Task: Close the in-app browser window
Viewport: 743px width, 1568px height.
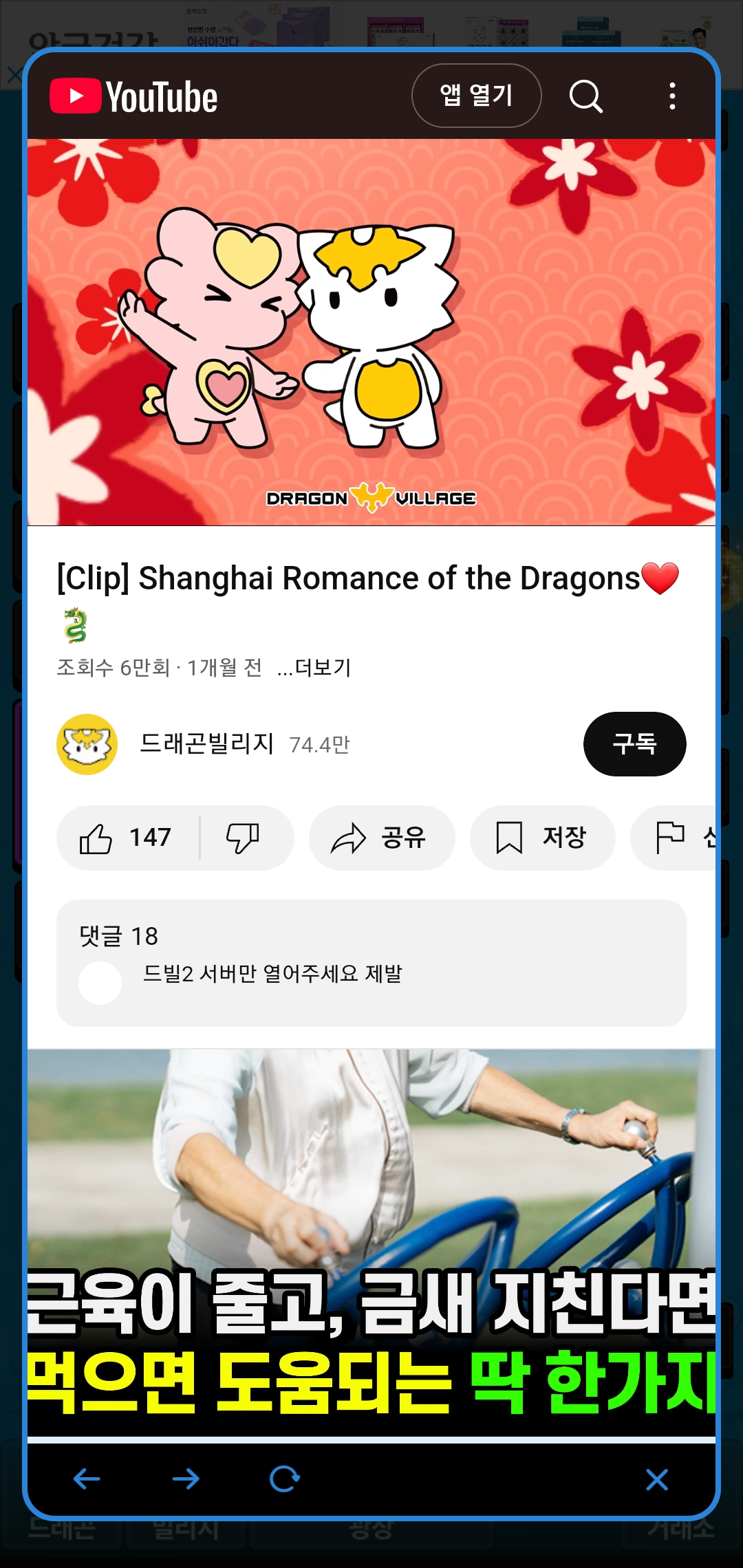Action: (x=657, y=1479)
